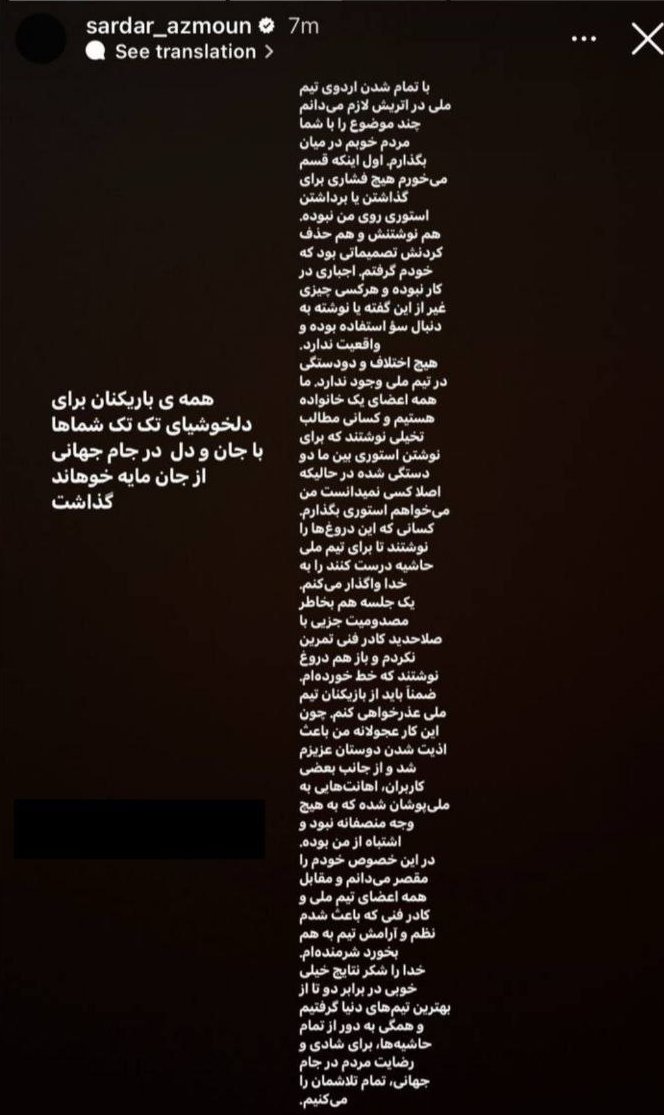The width and height of the screenshot is (664, 1115).
Task: Close the story viewer
Action: [647, 39]
